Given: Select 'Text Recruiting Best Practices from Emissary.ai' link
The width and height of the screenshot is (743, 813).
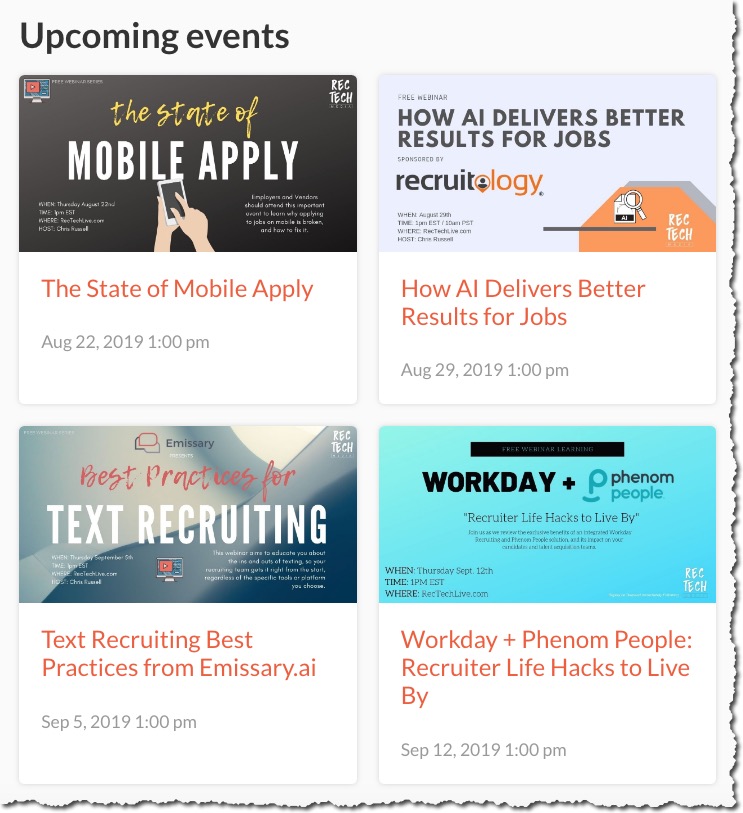Looking at the screenshot, I should pyautogui.click(x=179, y=654).
